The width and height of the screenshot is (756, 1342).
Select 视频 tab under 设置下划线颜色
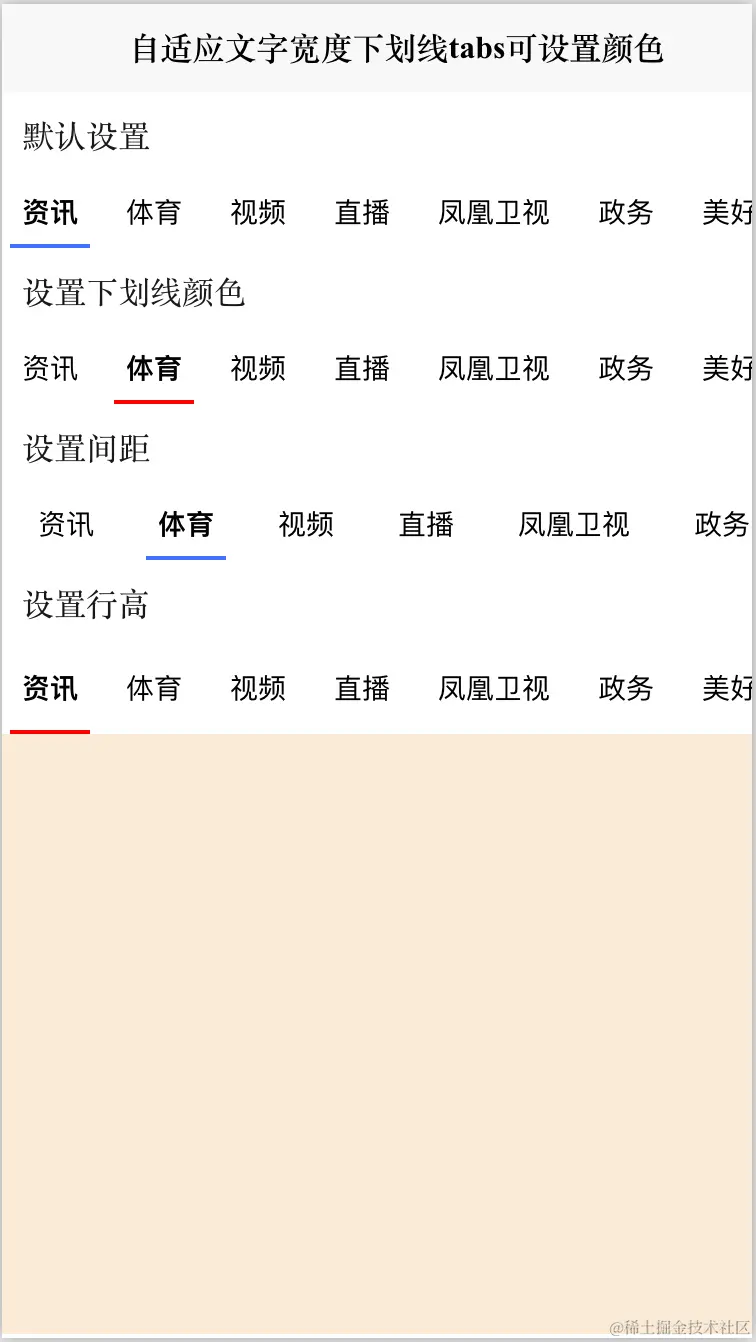tap(258, 368)
